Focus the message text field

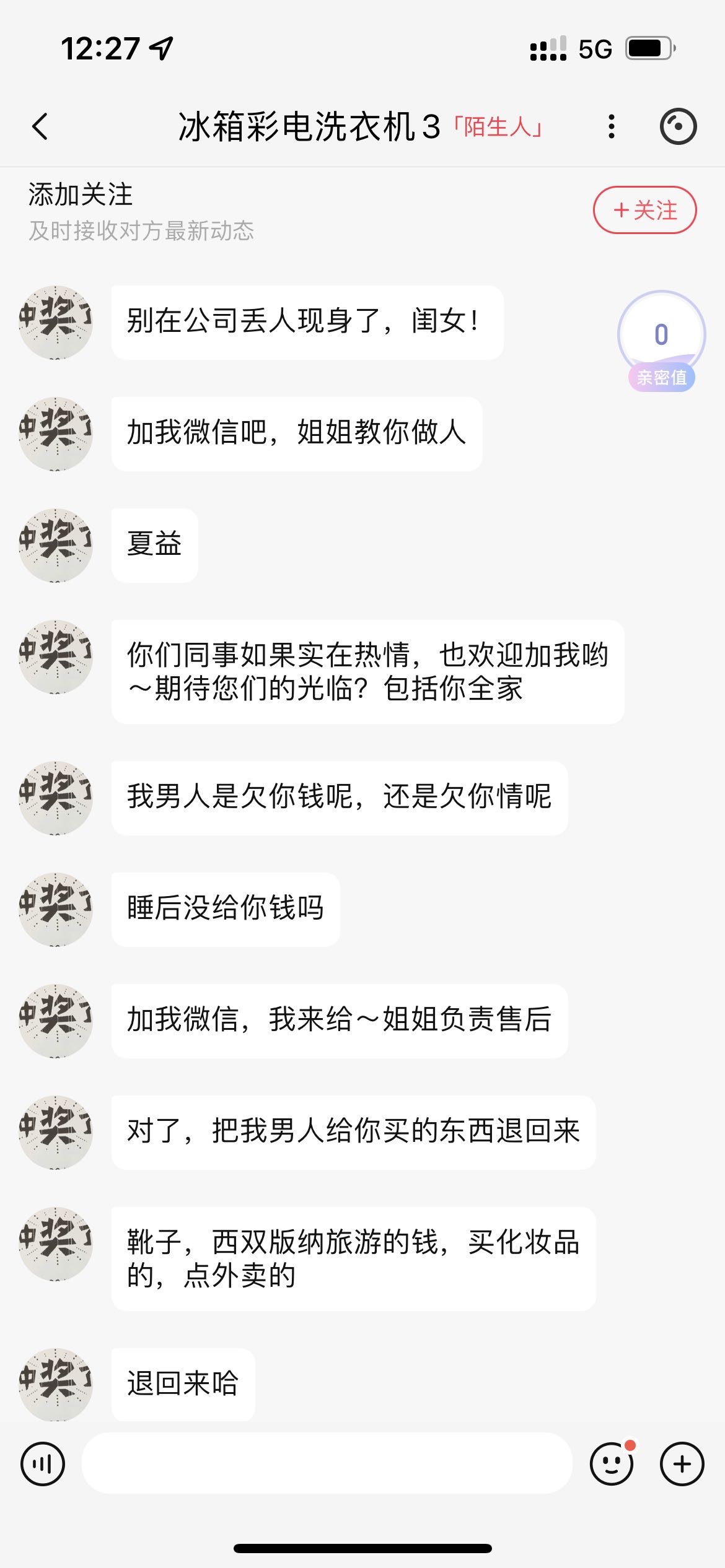(x=327, y=1463)
